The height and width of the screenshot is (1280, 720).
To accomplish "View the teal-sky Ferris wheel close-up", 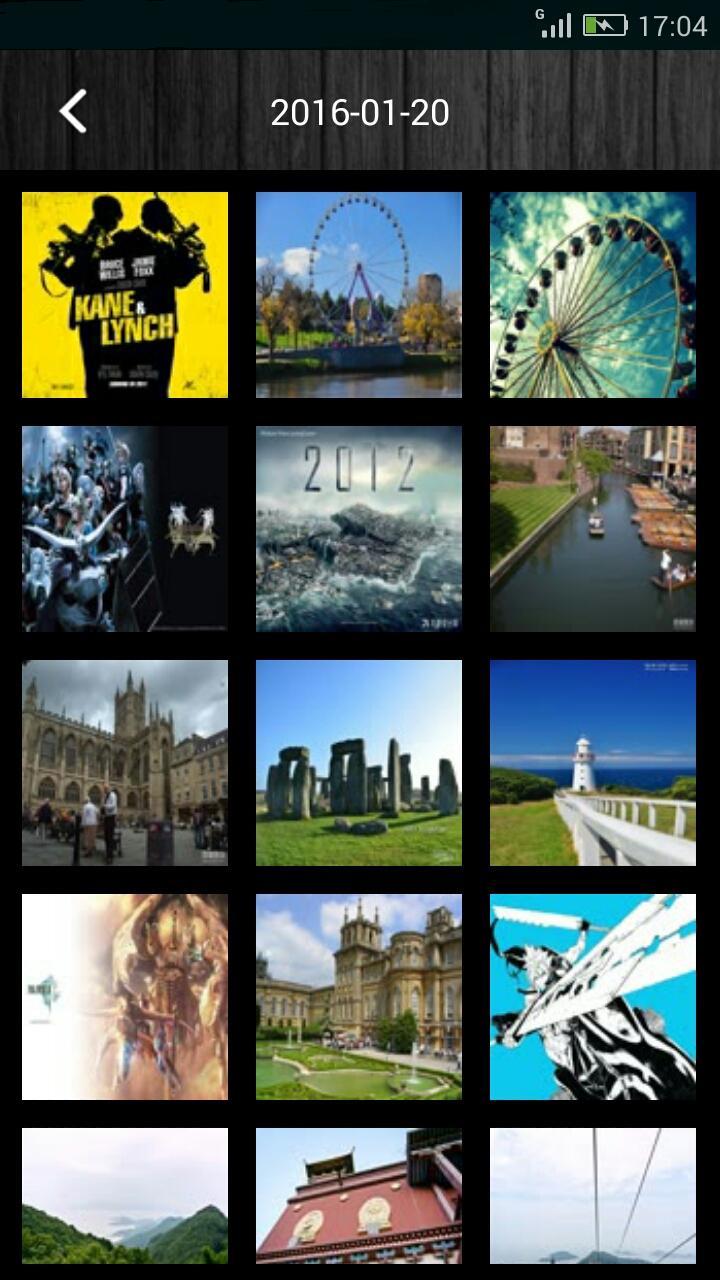I will [593, 295].
